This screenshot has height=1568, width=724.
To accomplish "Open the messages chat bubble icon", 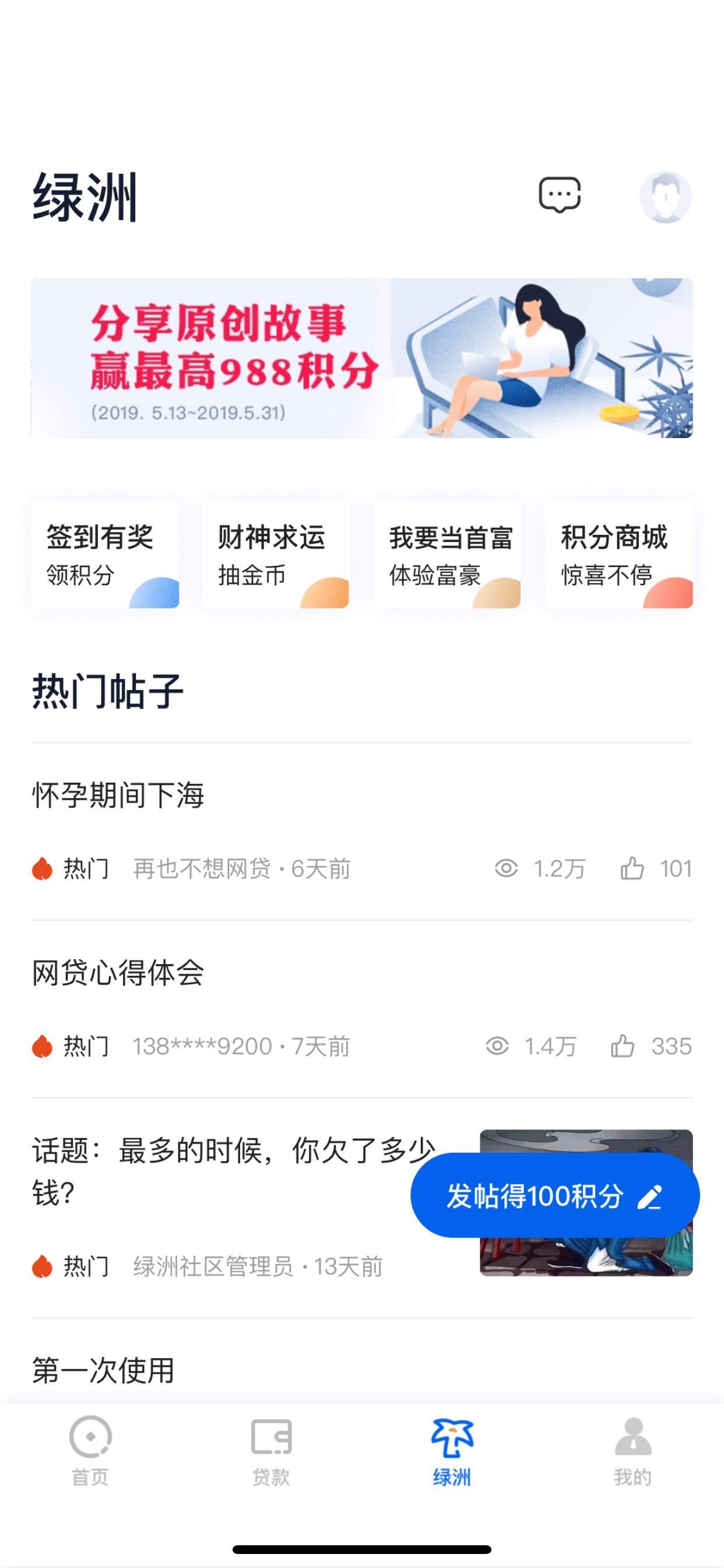I will tap(560, 195).
